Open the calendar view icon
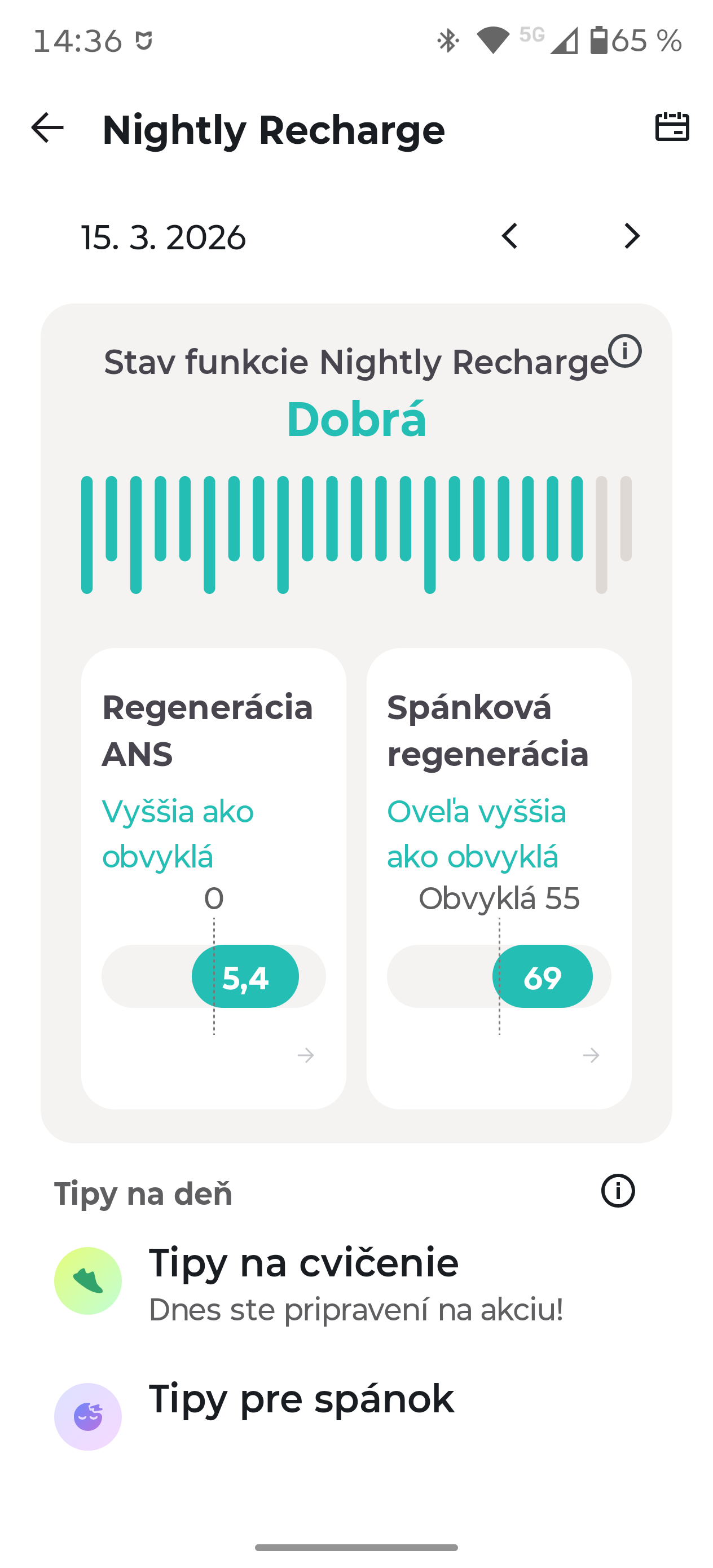 [672, 128]
